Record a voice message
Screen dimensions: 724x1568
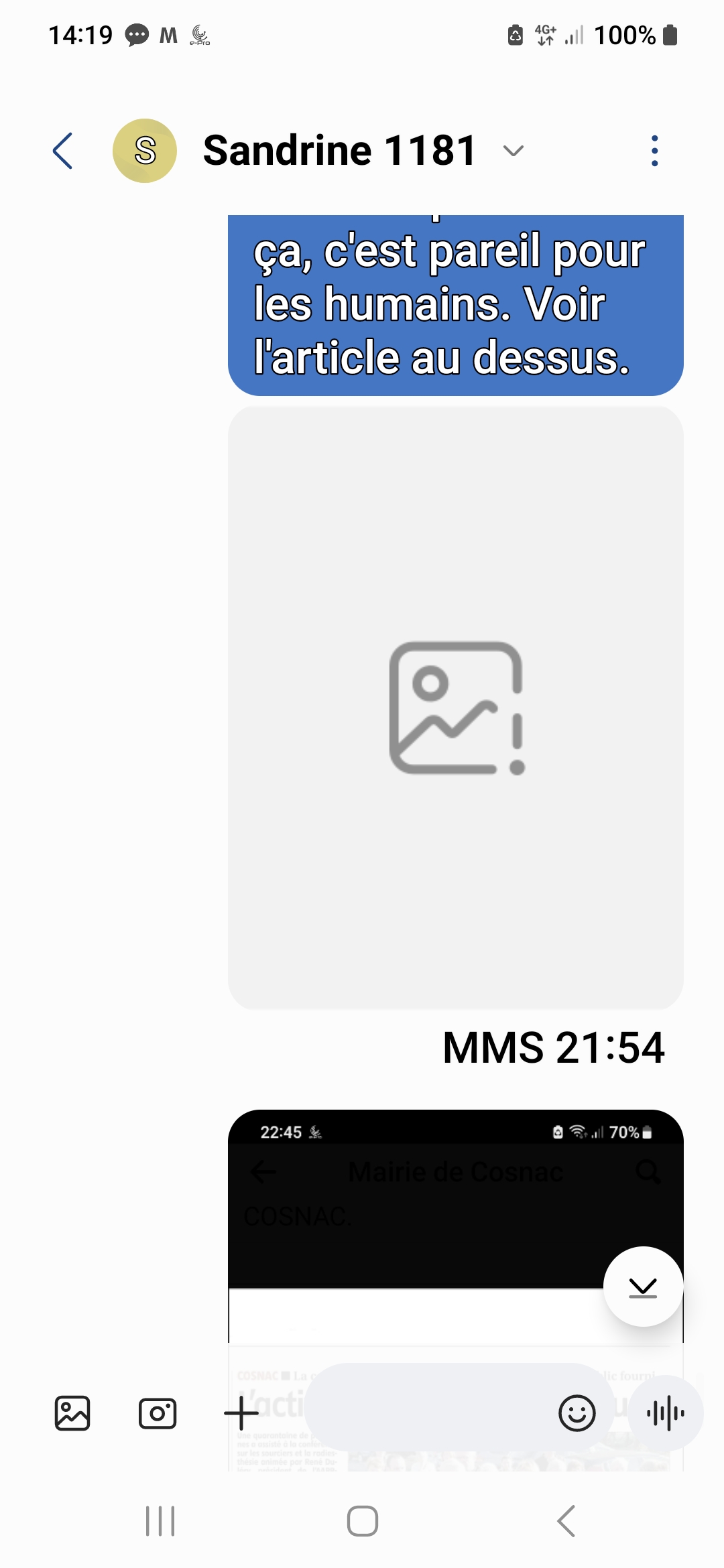pos(665,1413)
